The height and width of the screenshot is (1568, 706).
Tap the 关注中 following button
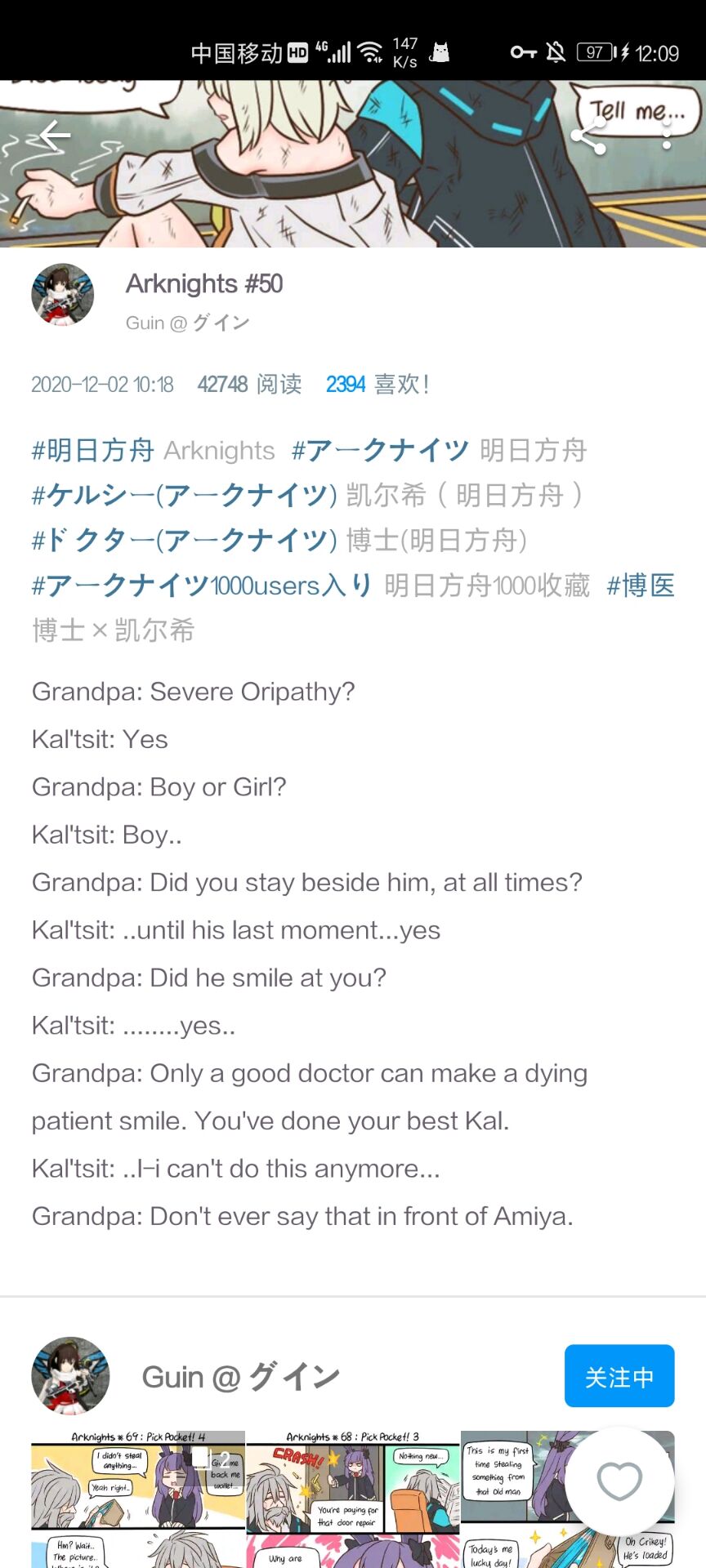click(619, 1377)
